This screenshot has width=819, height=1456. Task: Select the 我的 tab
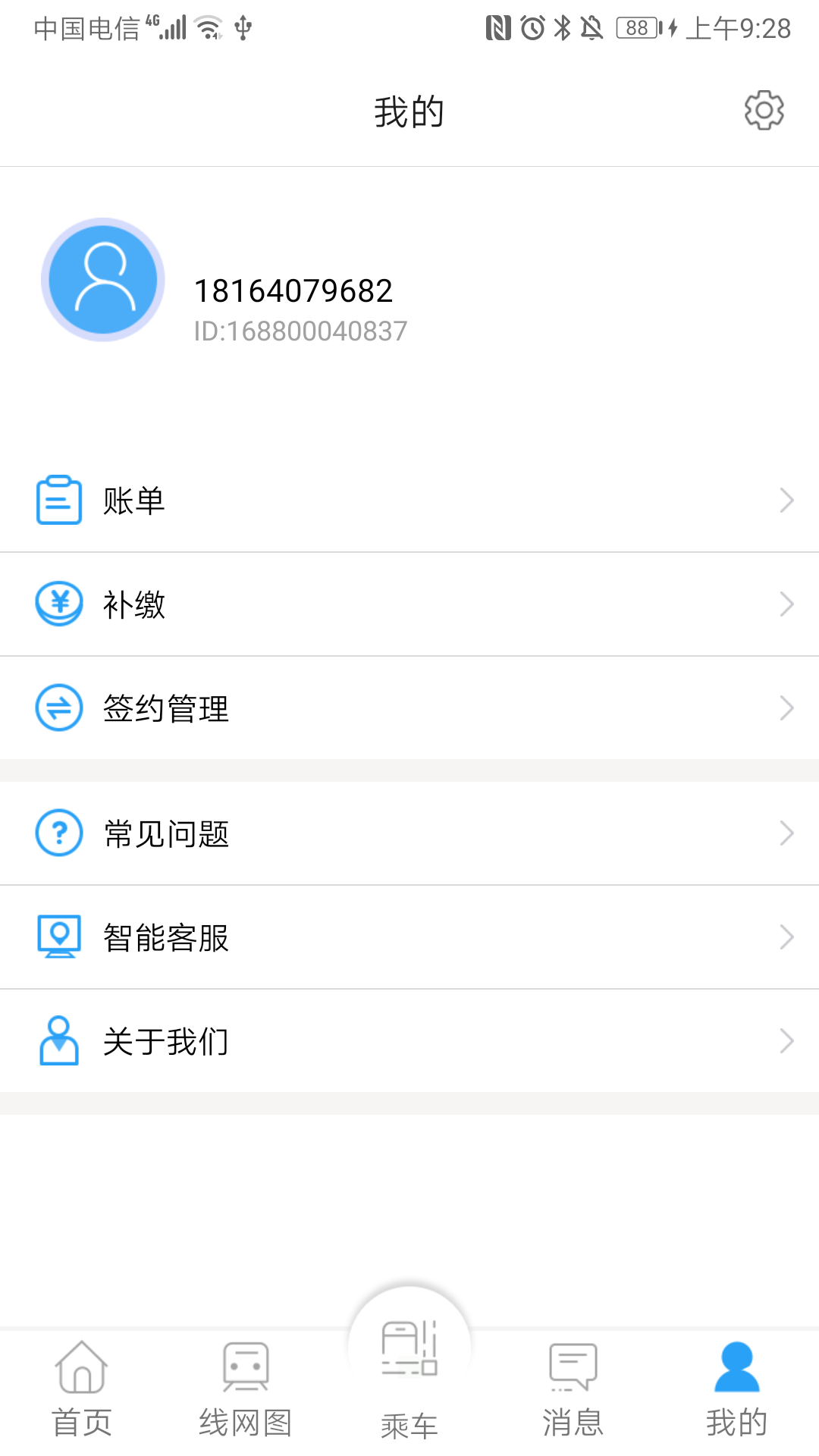pos(736,1389)
